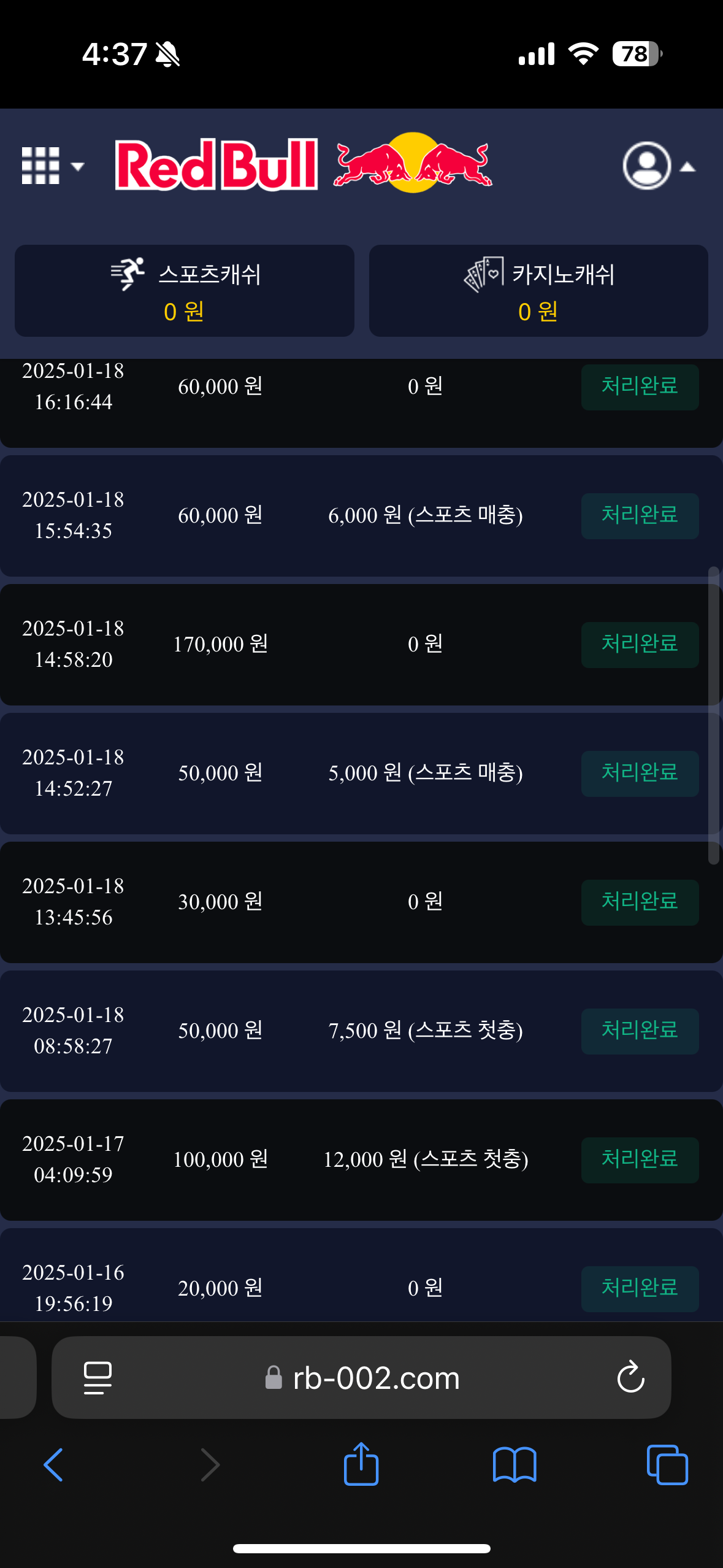Image resolution: width=723 pixels, height=1568 pixels.
Task: Share this page
Action: [x=361, y=1465]
